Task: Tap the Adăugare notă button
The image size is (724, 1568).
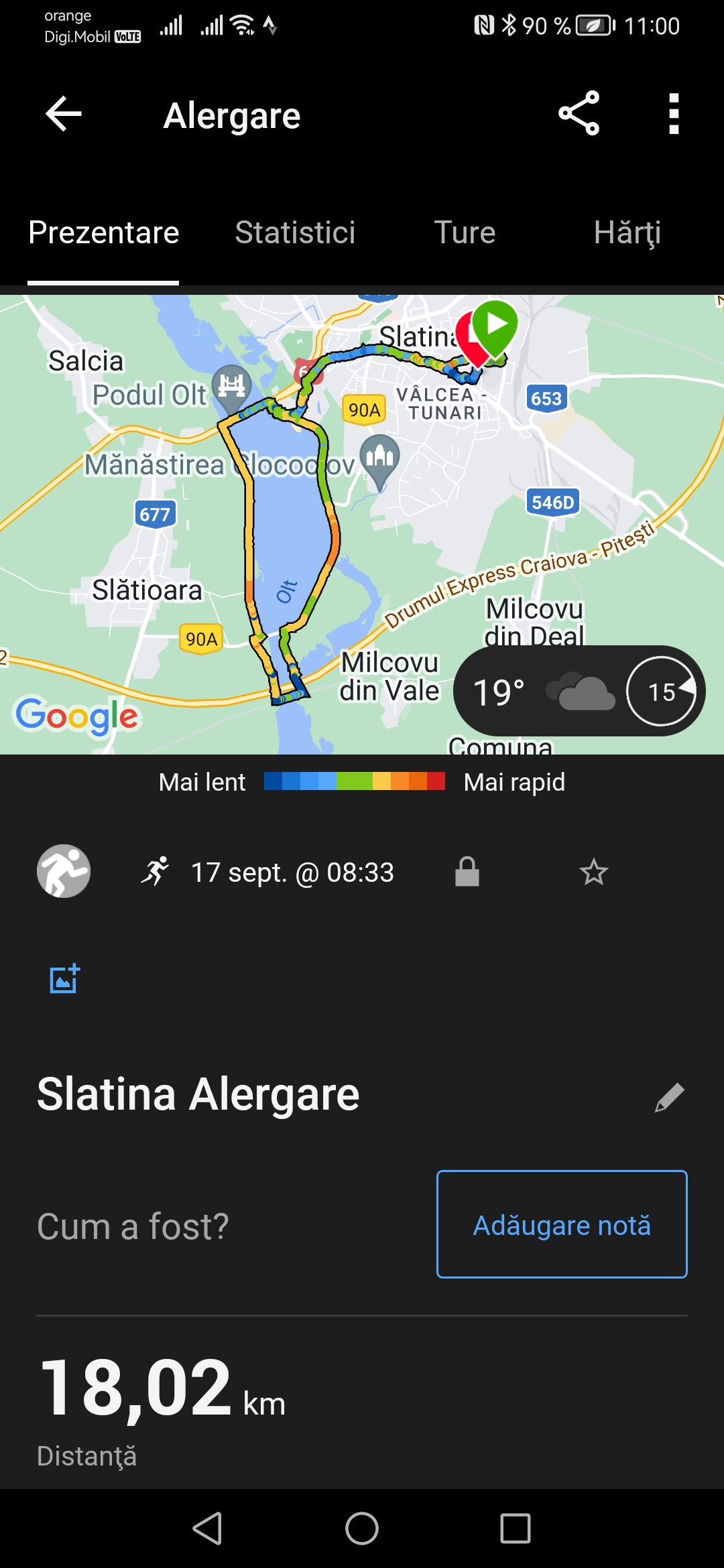Action: click(x=562, y=1224)
